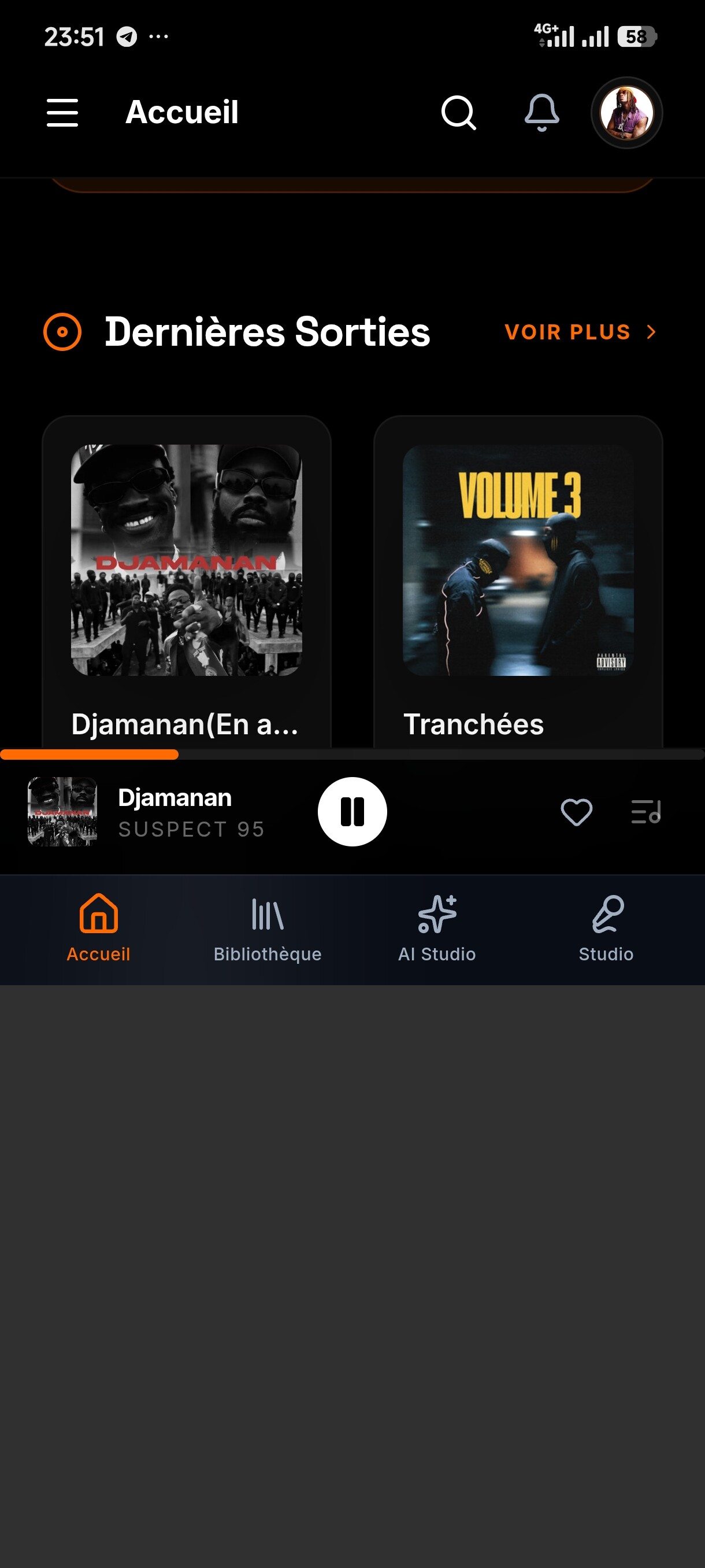The height and width of the screenshot is (1568, 705).
Task: Open the profile avatar
Action: tap(626, 113)
